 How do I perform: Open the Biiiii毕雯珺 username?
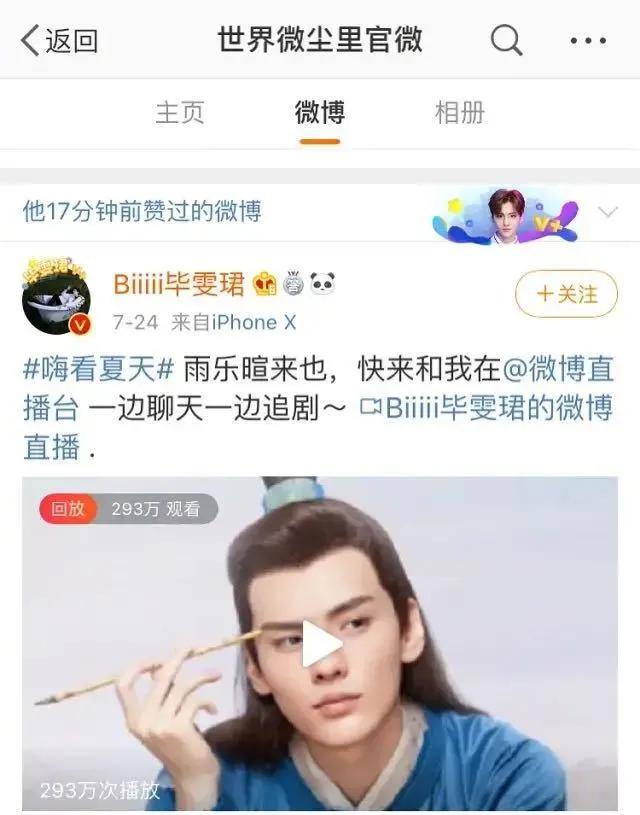point(178,285)
